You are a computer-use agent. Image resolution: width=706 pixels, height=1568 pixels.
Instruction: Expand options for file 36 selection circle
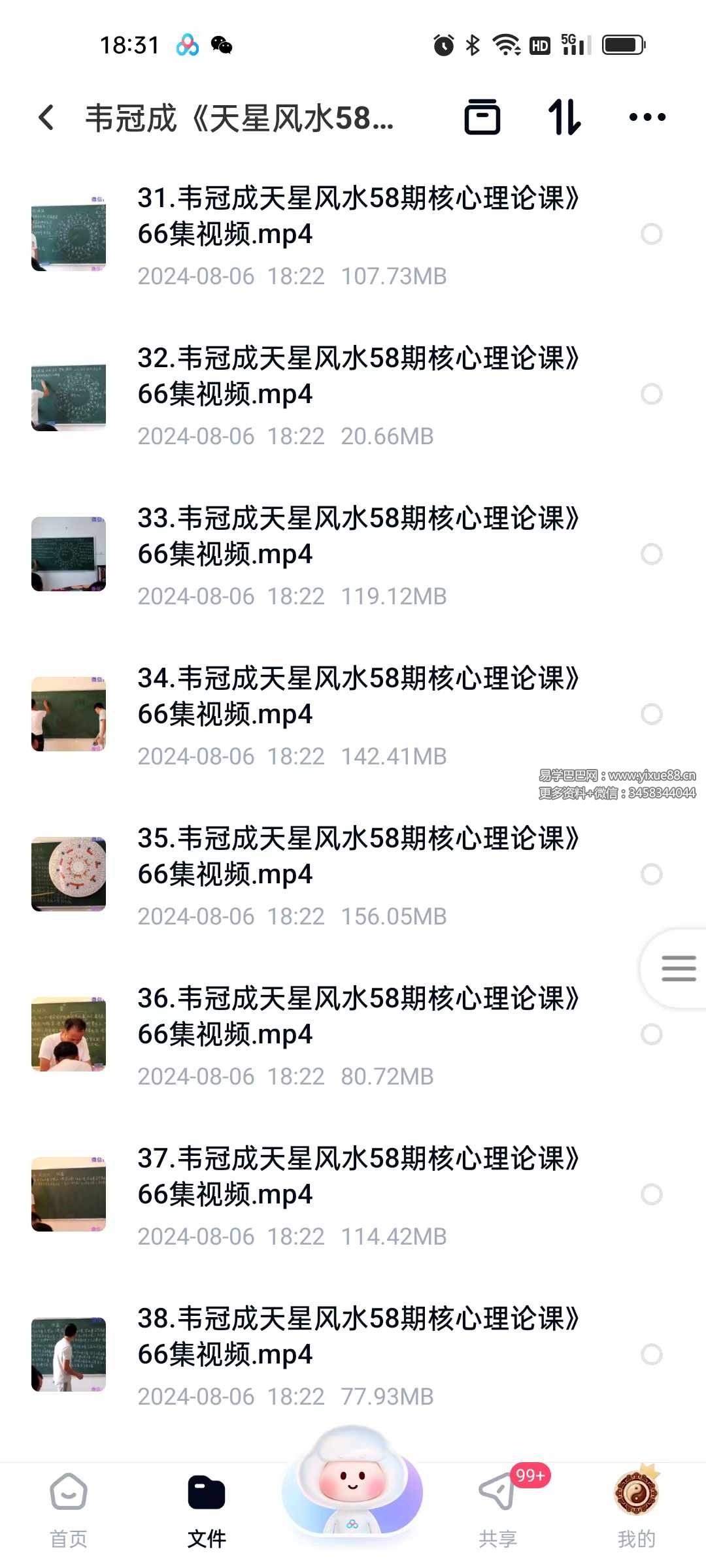[x=652, y=1034]
